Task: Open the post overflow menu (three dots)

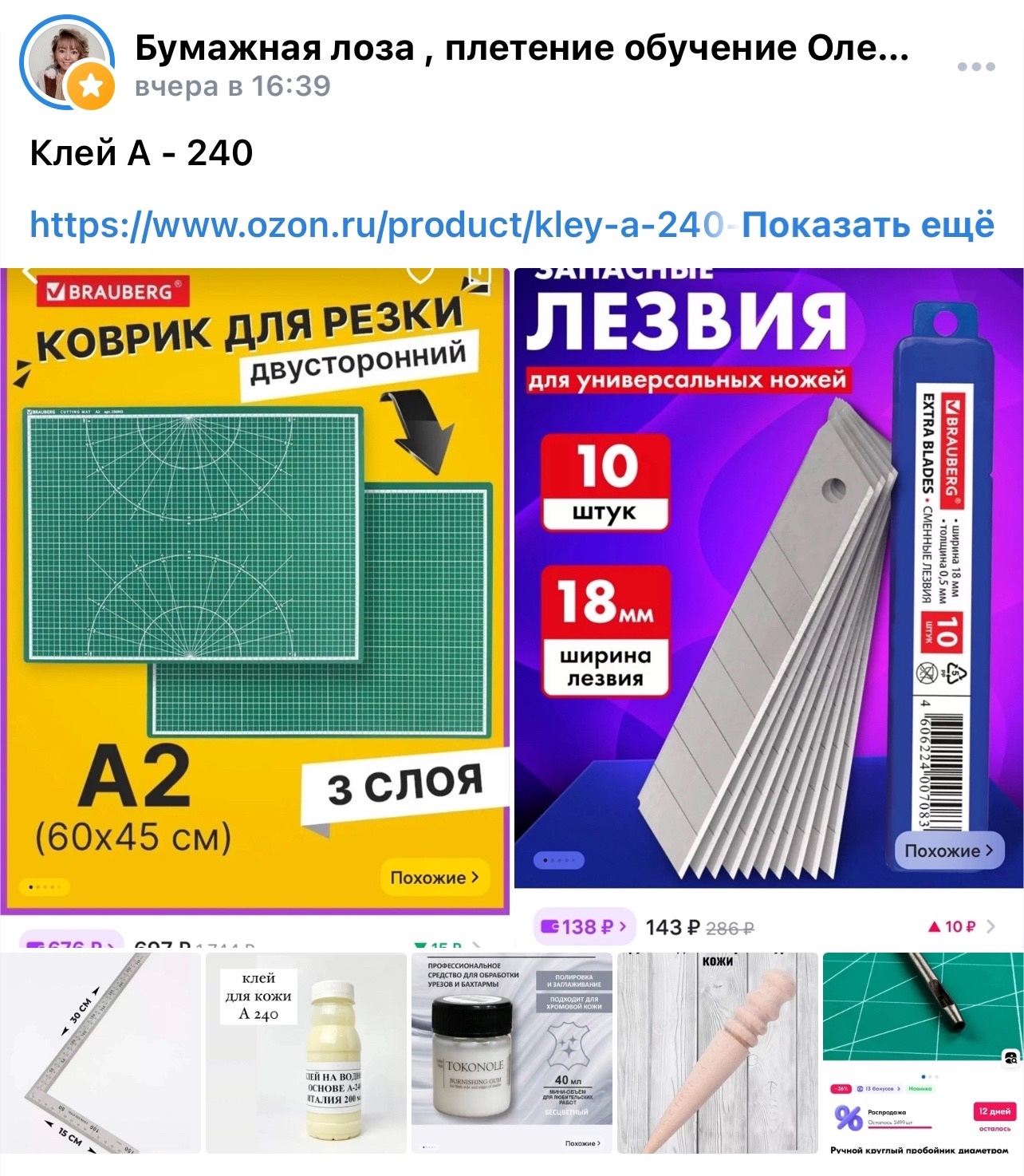Action: pyautogui.click(x=975, y=67)
